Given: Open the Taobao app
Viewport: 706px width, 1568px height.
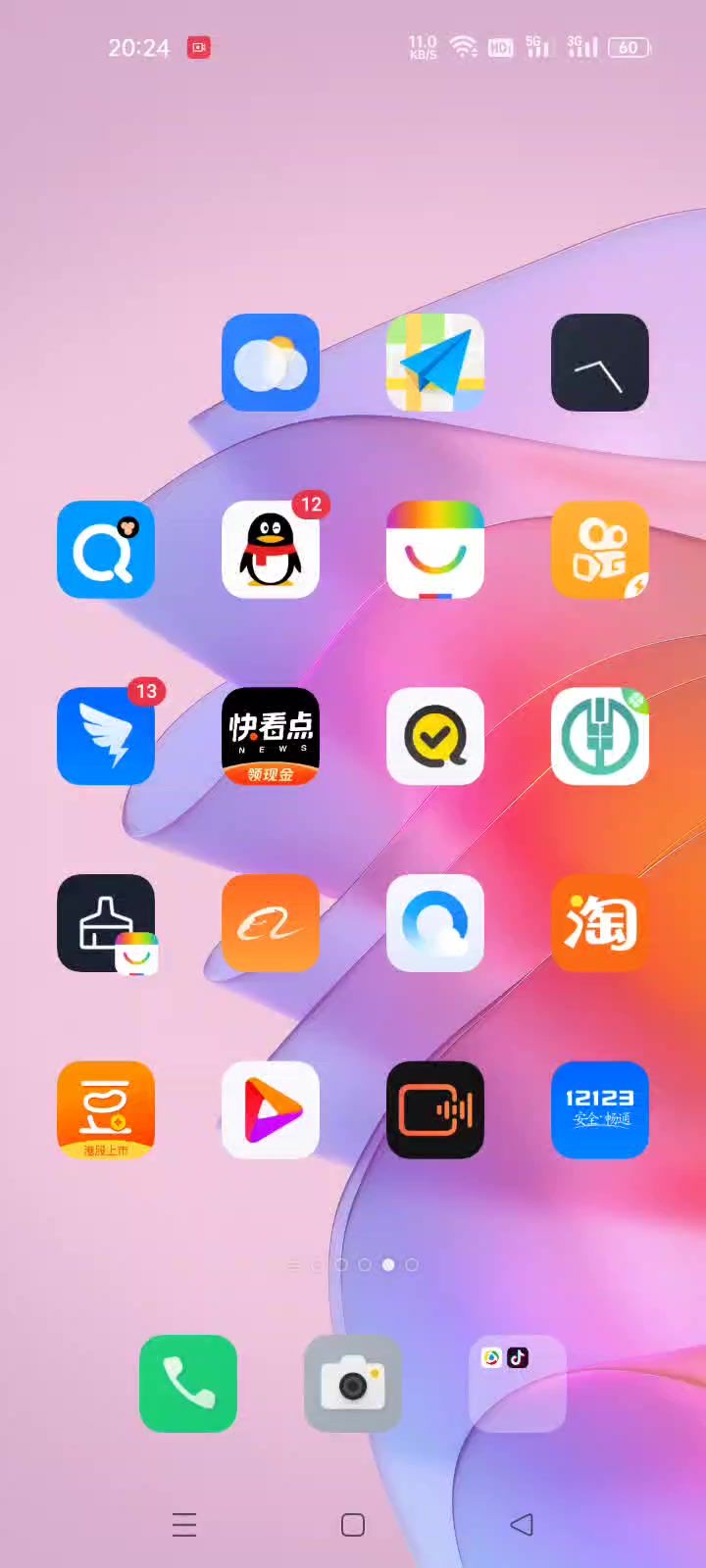Looking at the screenshot, I should [600, 923].
